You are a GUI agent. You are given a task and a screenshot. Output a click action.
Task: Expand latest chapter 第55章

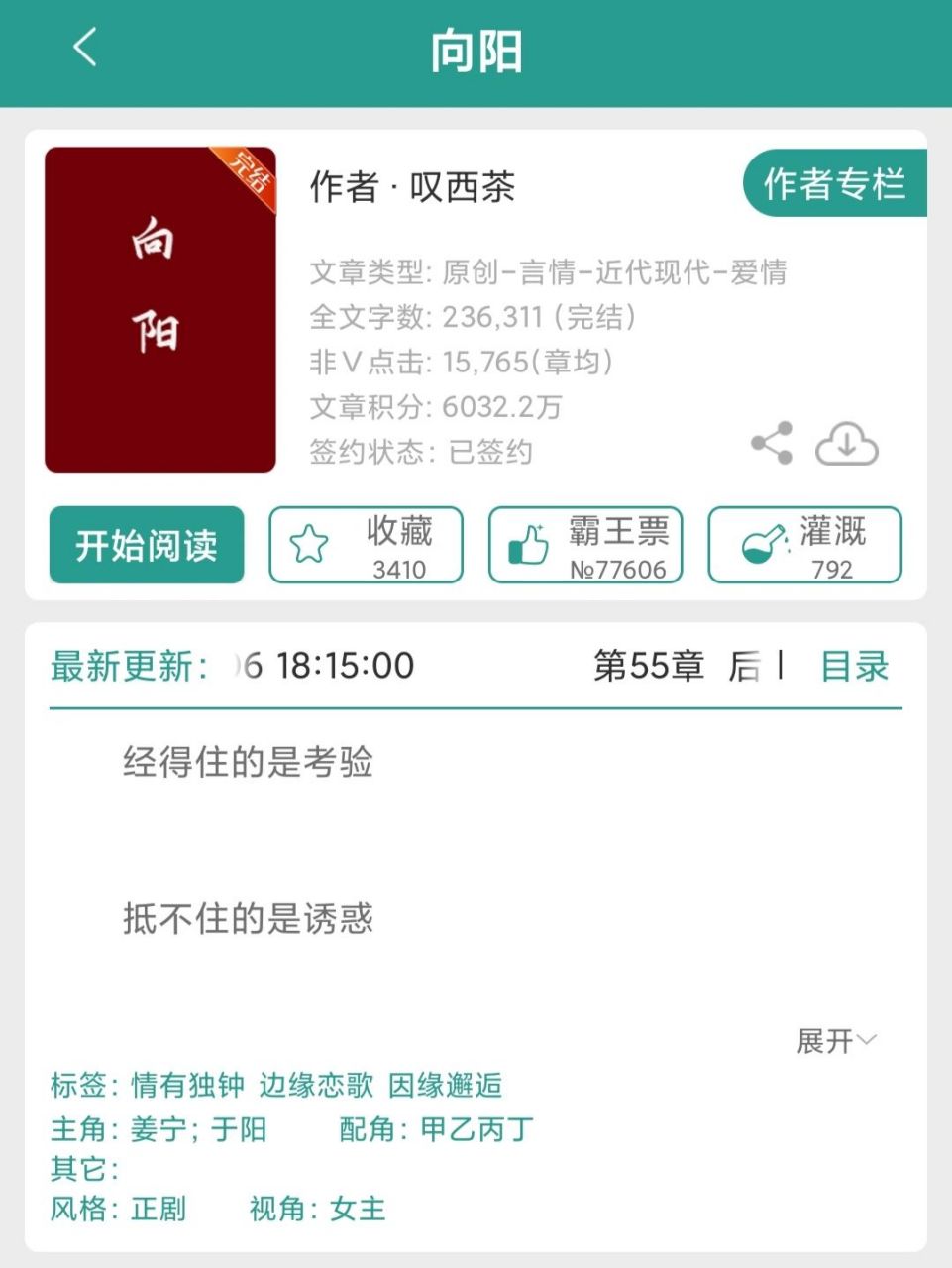pyautogui.click(x=648, y=666)
